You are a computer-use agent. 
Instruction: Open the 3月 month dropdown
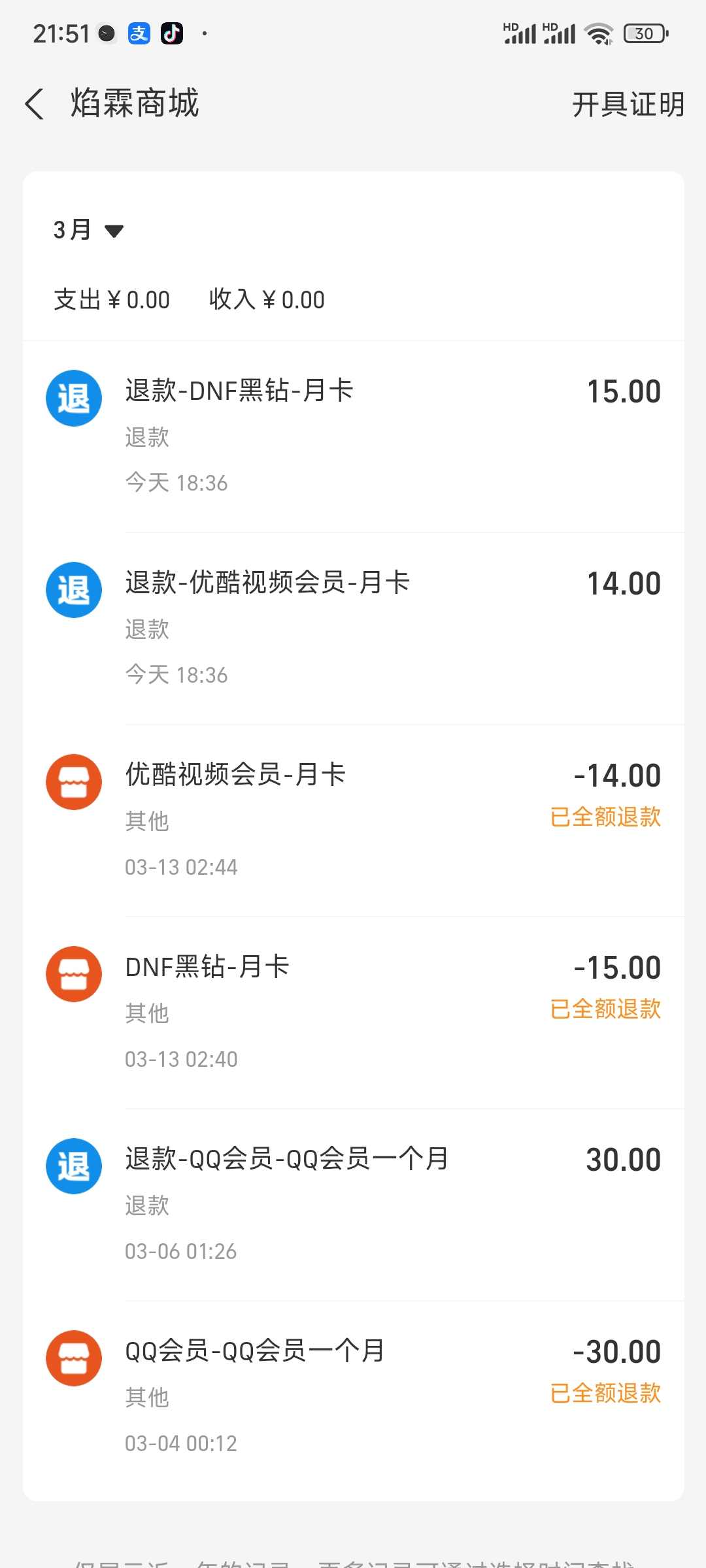pyautogui.click(x=88, y=230)
